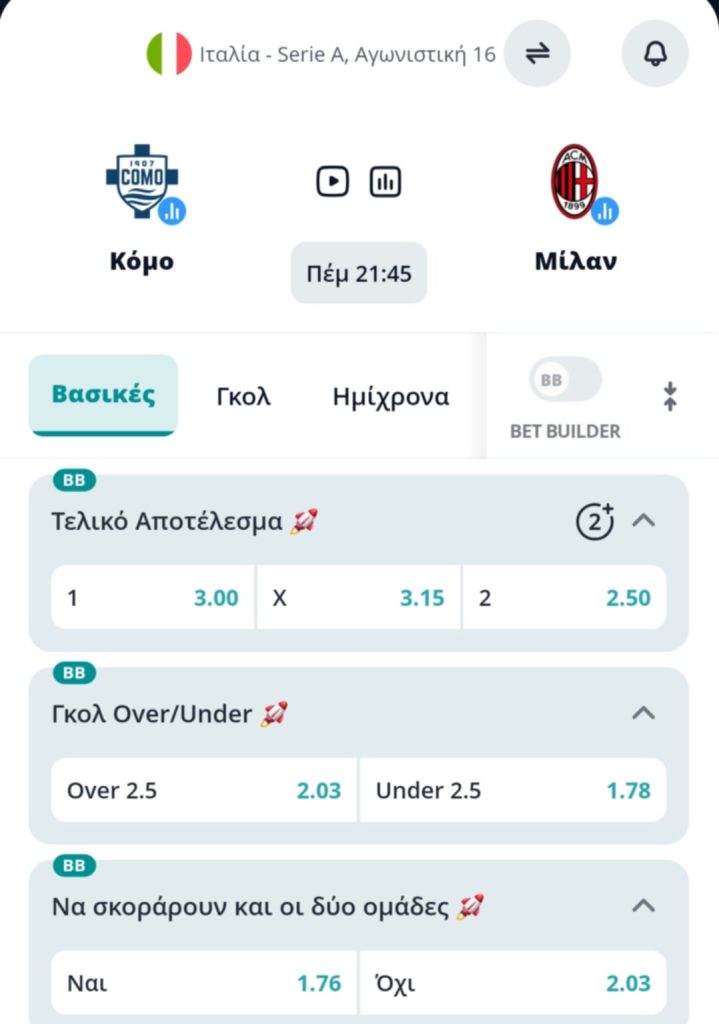The image size is (719, 1024).
Task: Select home win odds 3.00
Action: click(153, 598)
